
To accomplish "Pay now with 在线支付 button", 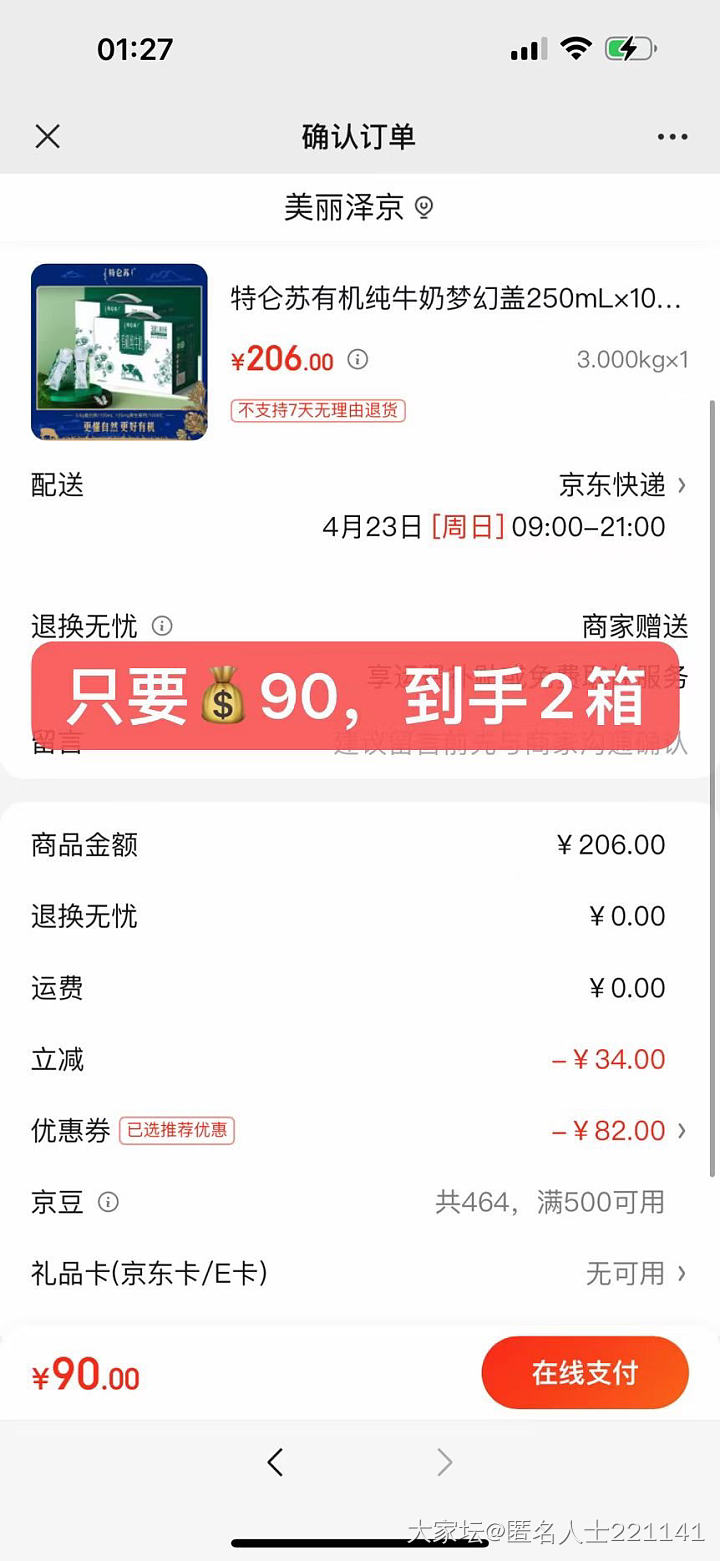I will tap(585, 1373).
